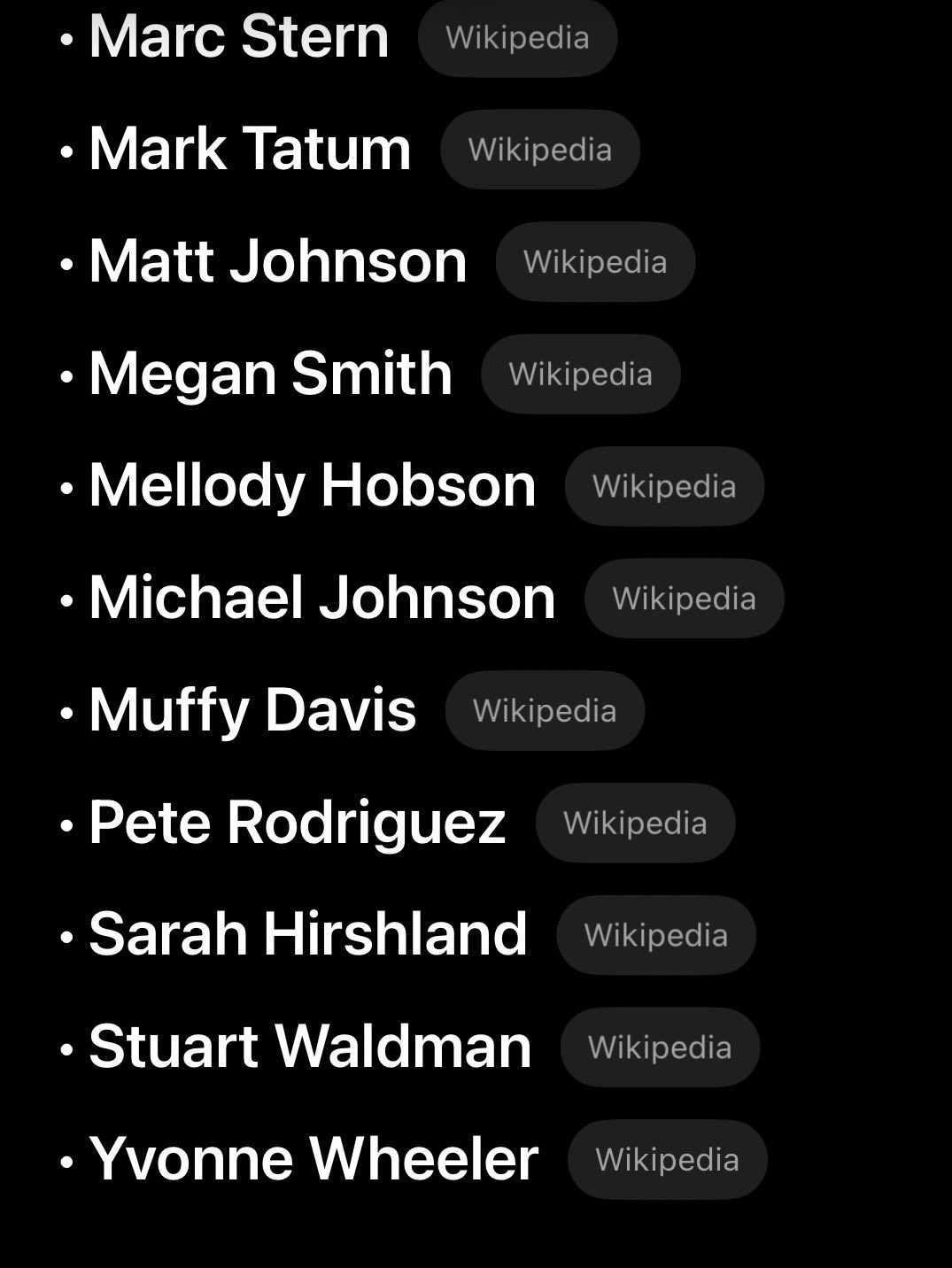Image resolution: width=952 pixels, height=1268 pixels.
Task: View Wikipedia source for Megan Smith
Action: click(580, 374)
